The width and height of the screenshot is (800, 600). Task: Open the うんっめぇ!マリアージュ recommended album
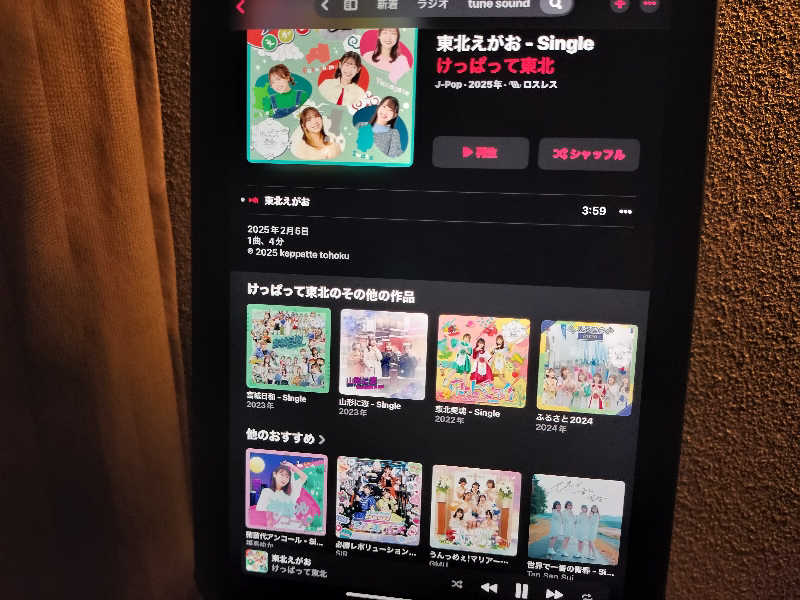tap(476, 510)
